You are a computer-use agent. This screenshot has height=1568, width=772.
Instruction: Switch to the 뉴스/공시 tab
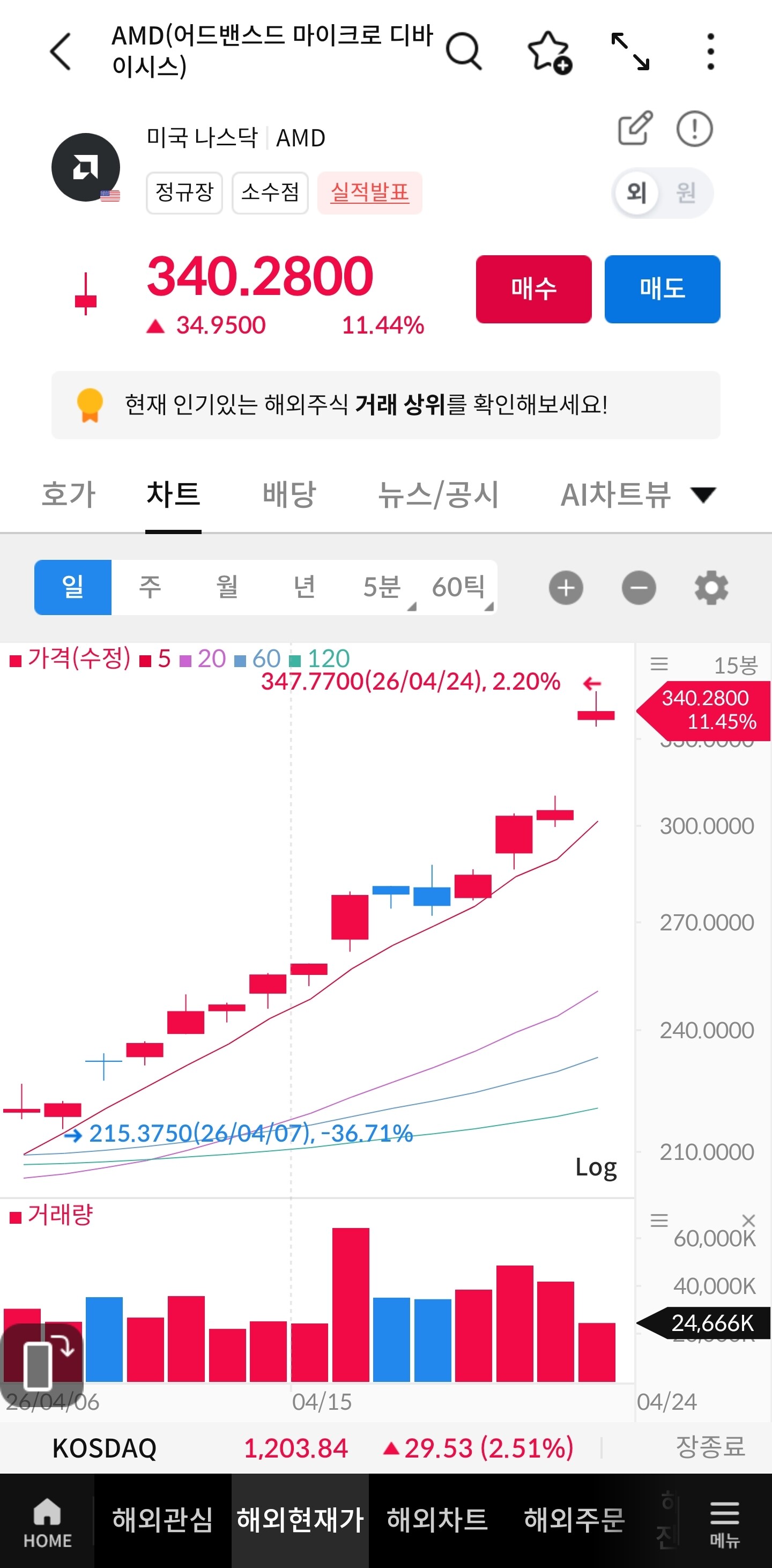pyautogui.click(x=438, y=494)
